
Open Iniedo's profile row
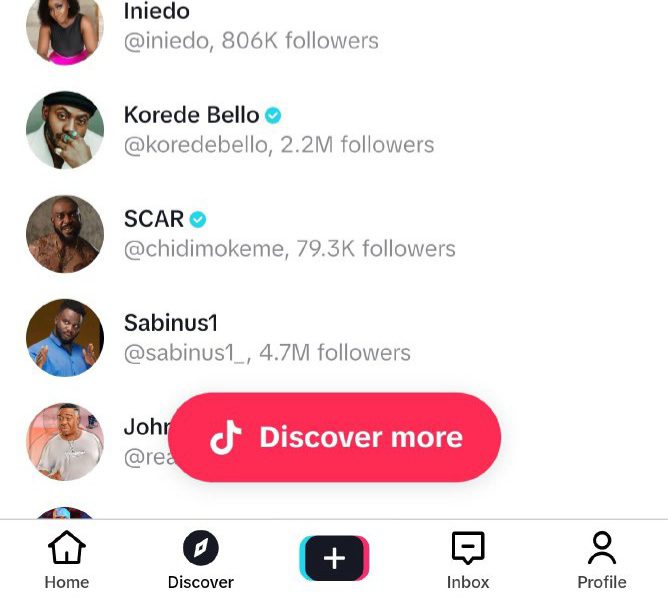[250, 27]
